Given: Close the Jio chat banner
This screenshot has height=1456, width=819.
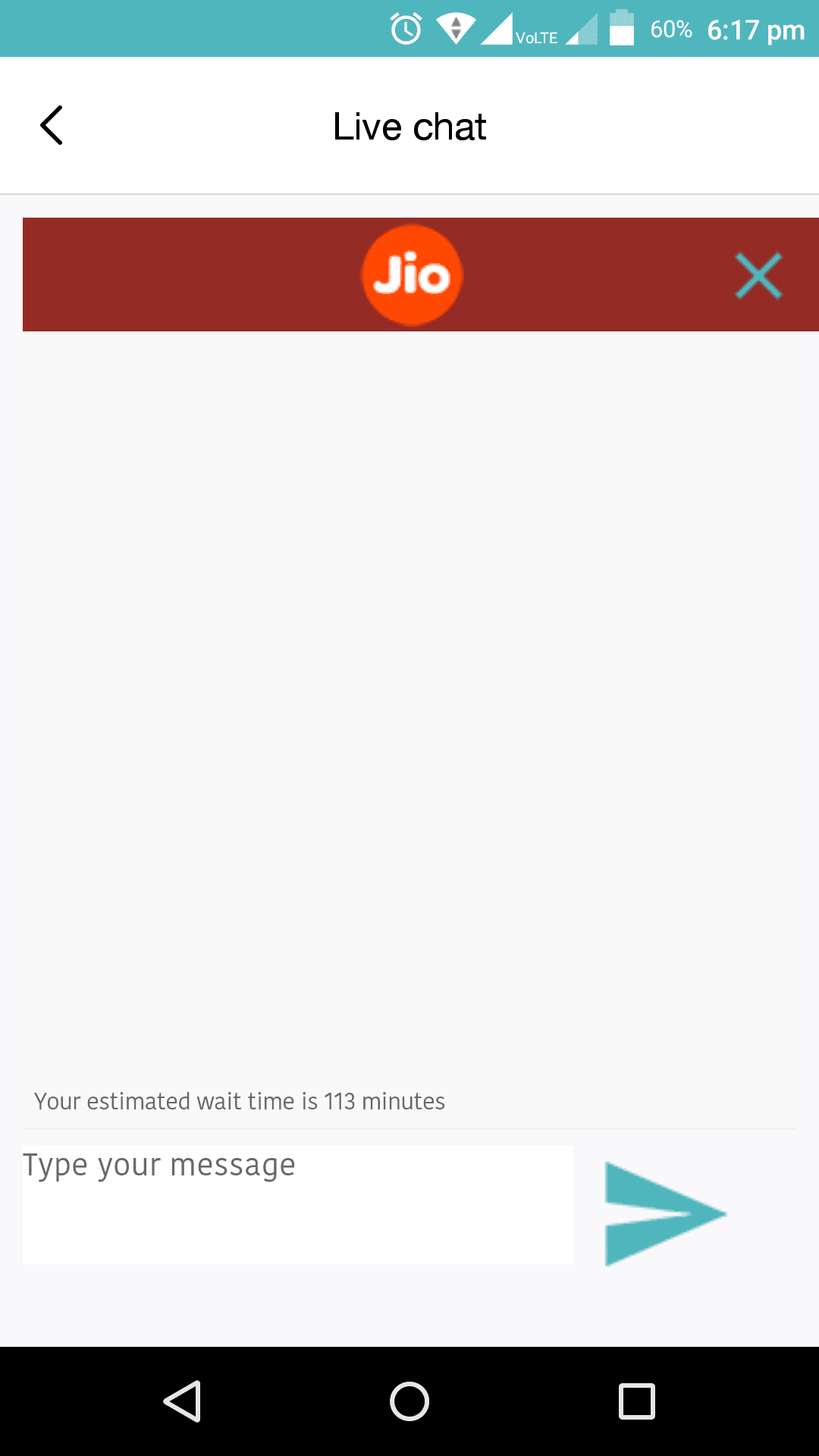Looking at the screenshot, I should [x=758, y=276].
